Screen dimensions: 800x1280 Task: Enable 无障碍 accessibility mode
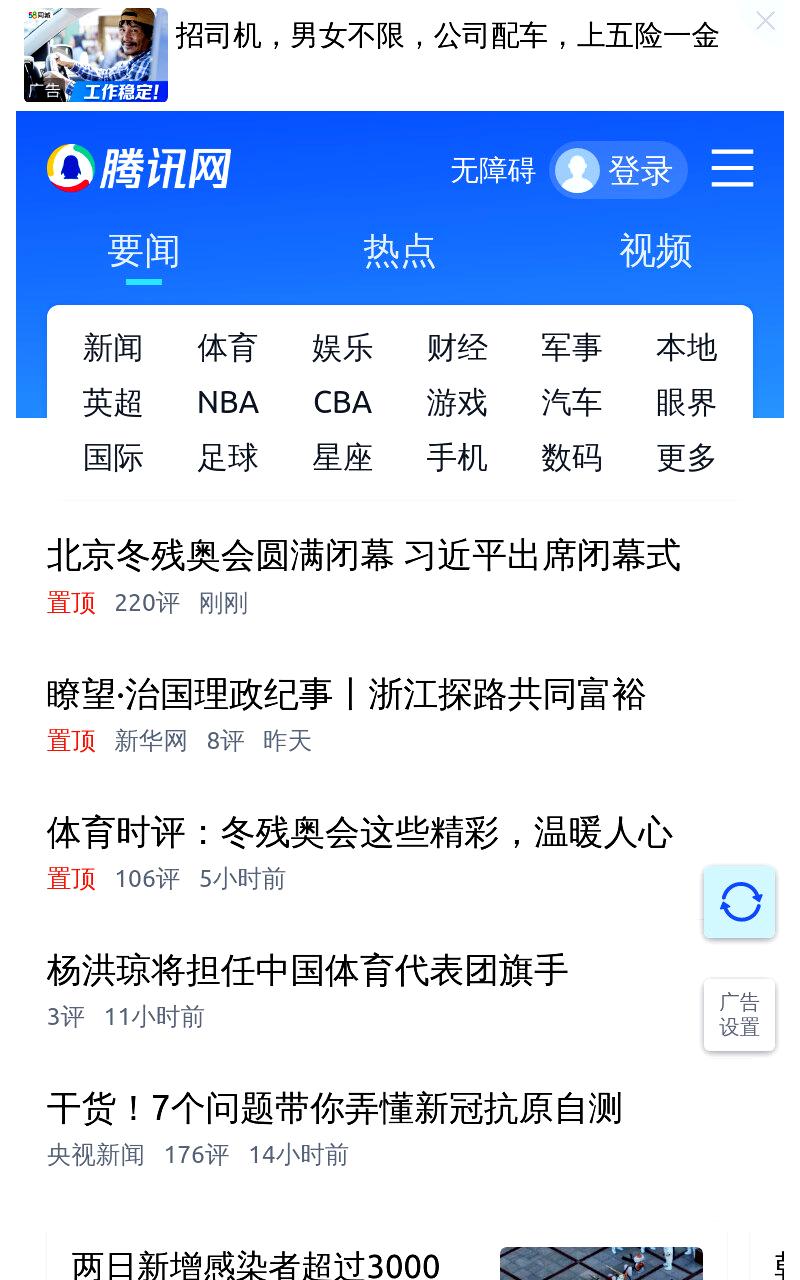(493, 170)
